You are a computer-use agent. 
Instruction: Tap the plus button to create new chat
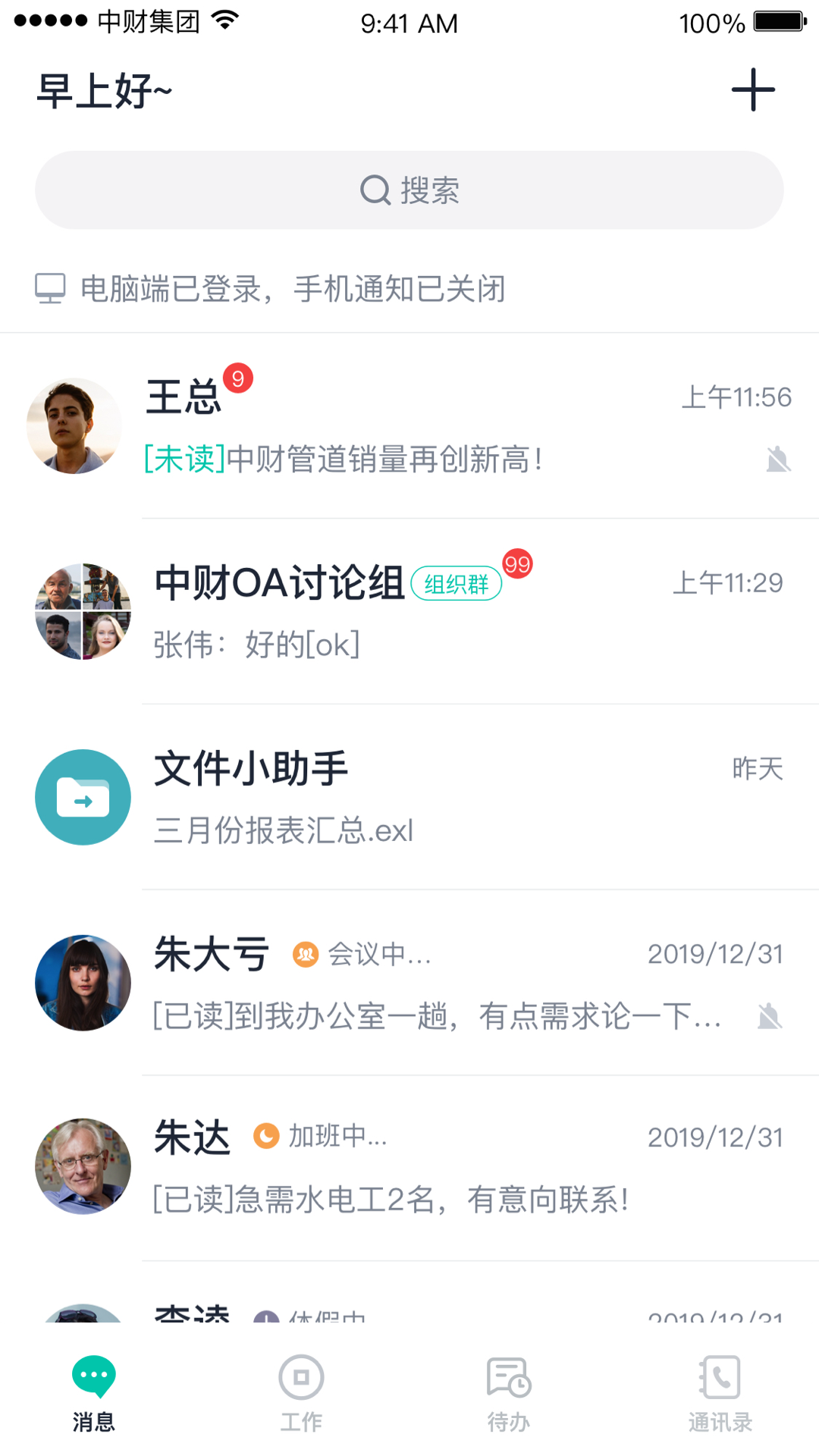point(754,89)
